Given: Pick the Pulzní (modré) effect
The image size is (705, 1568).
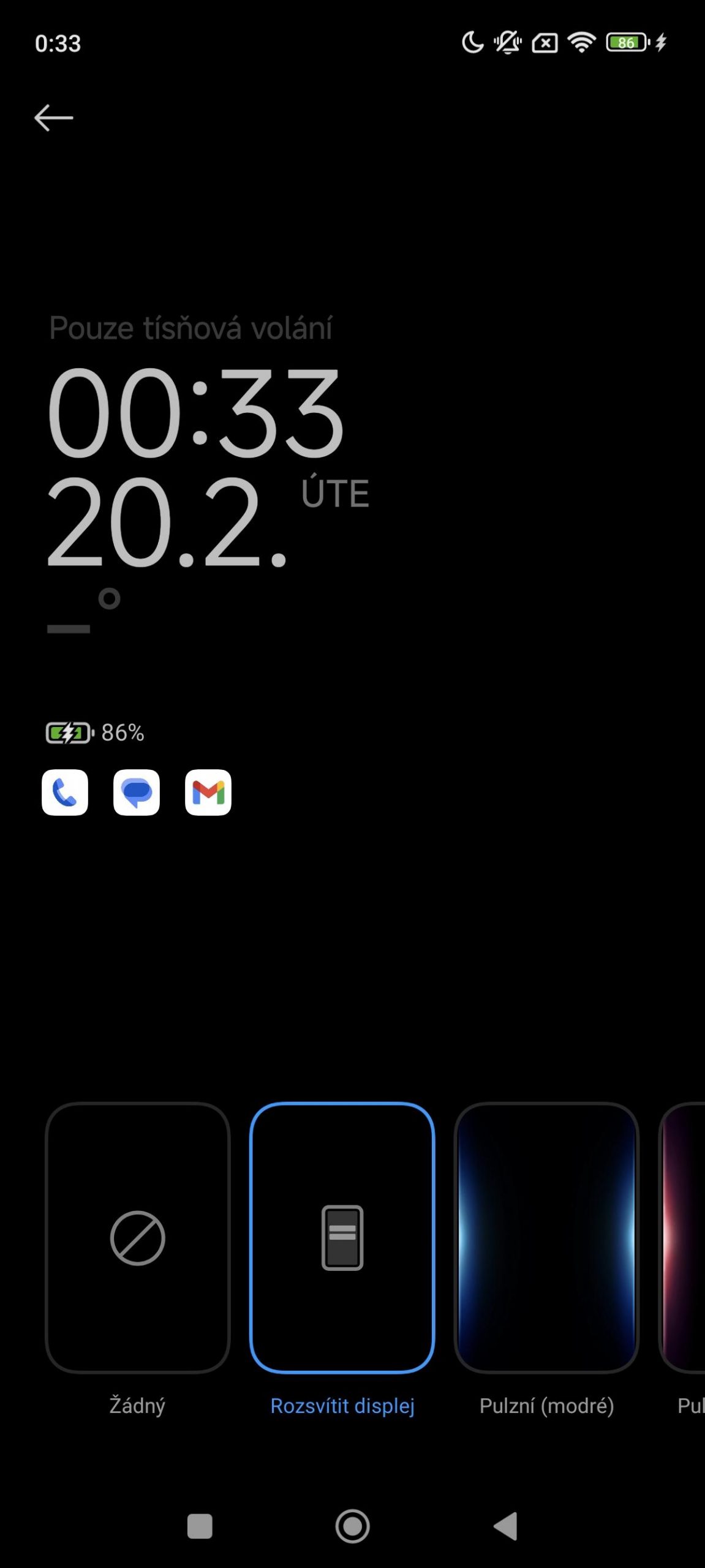Looking at the screenshot, I should point(546,1237).
